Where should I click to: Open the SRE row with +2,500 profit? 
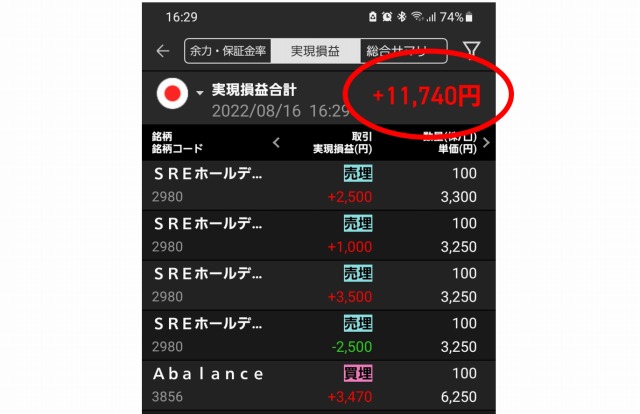(320, 184)
